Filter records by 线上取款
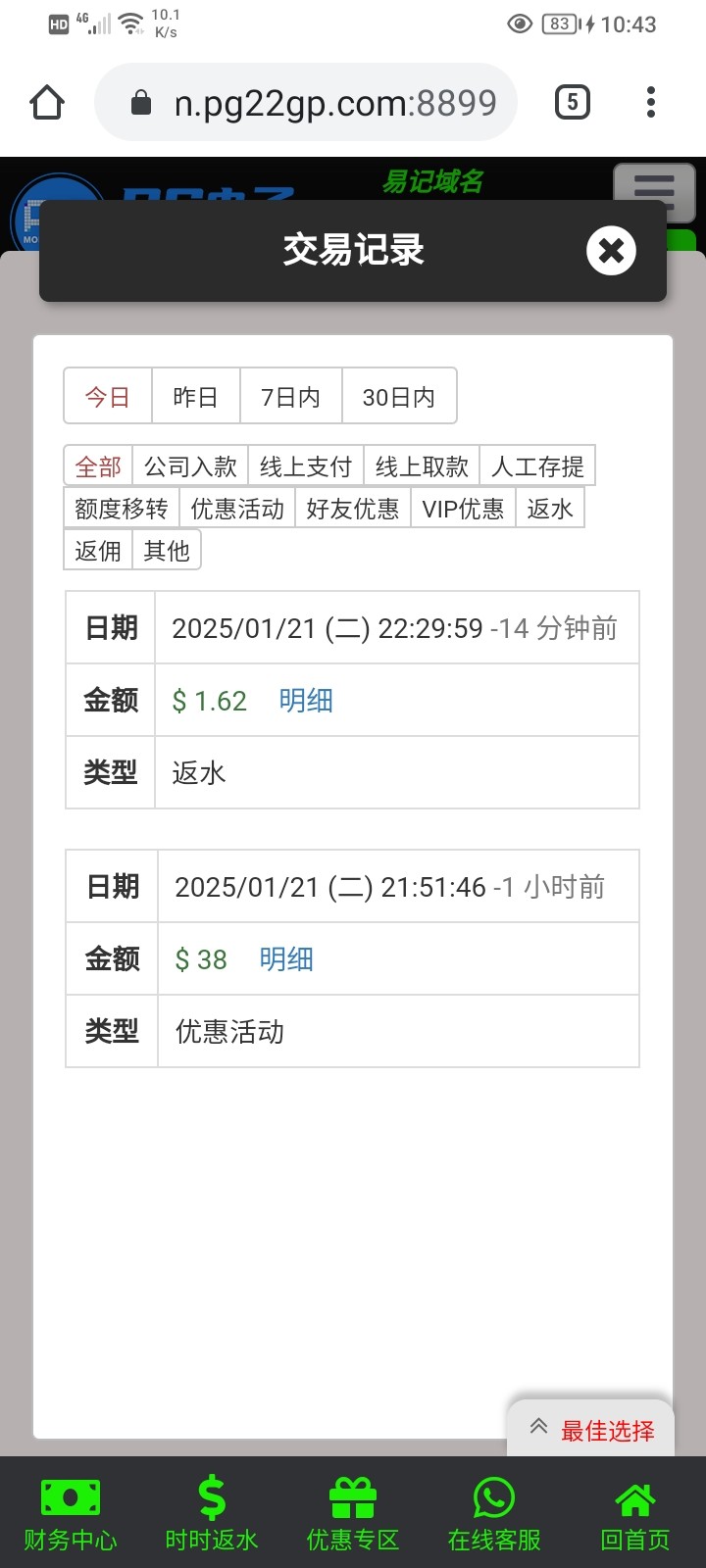Screen dimensions: 706x1568 422,466
